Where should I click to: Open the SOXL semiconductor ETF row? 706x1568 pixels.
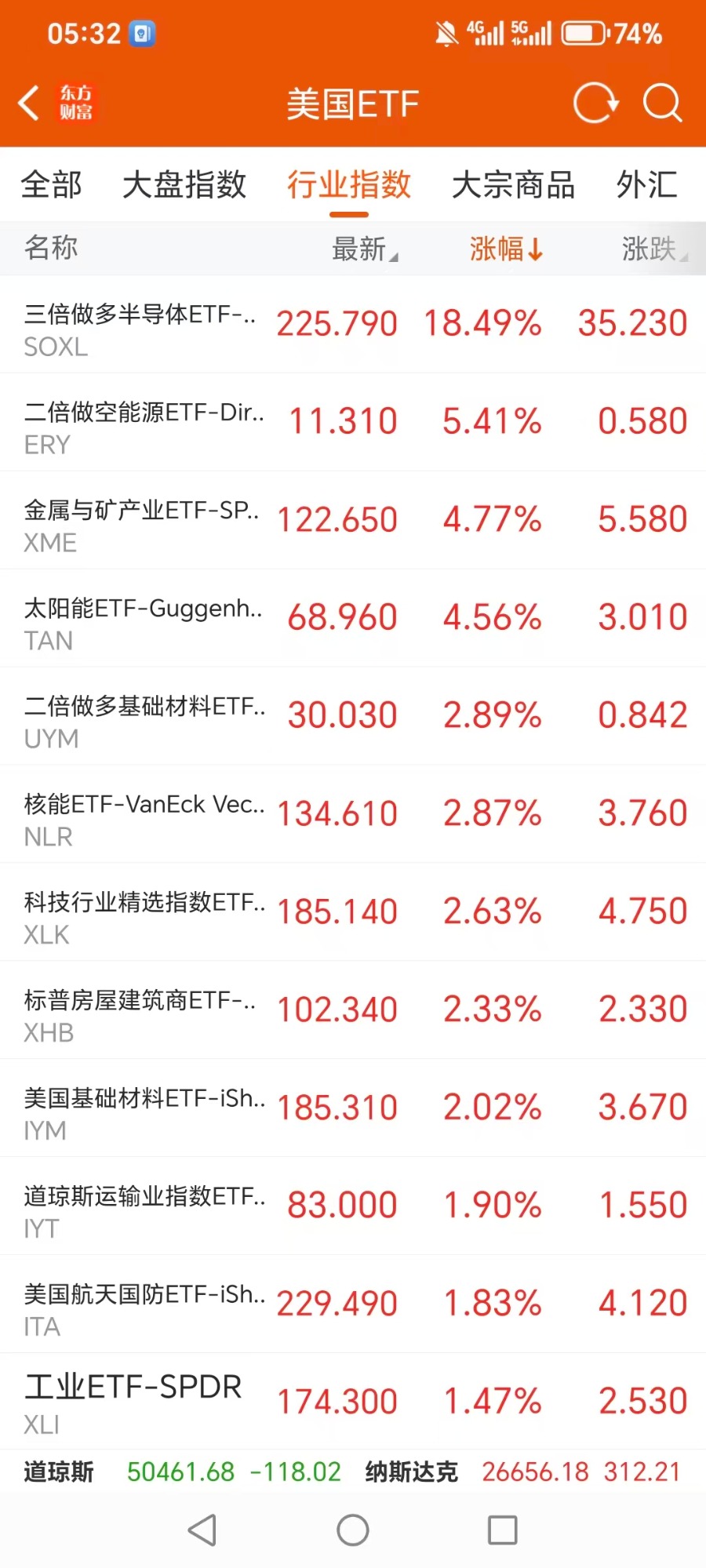click(353, 324)
